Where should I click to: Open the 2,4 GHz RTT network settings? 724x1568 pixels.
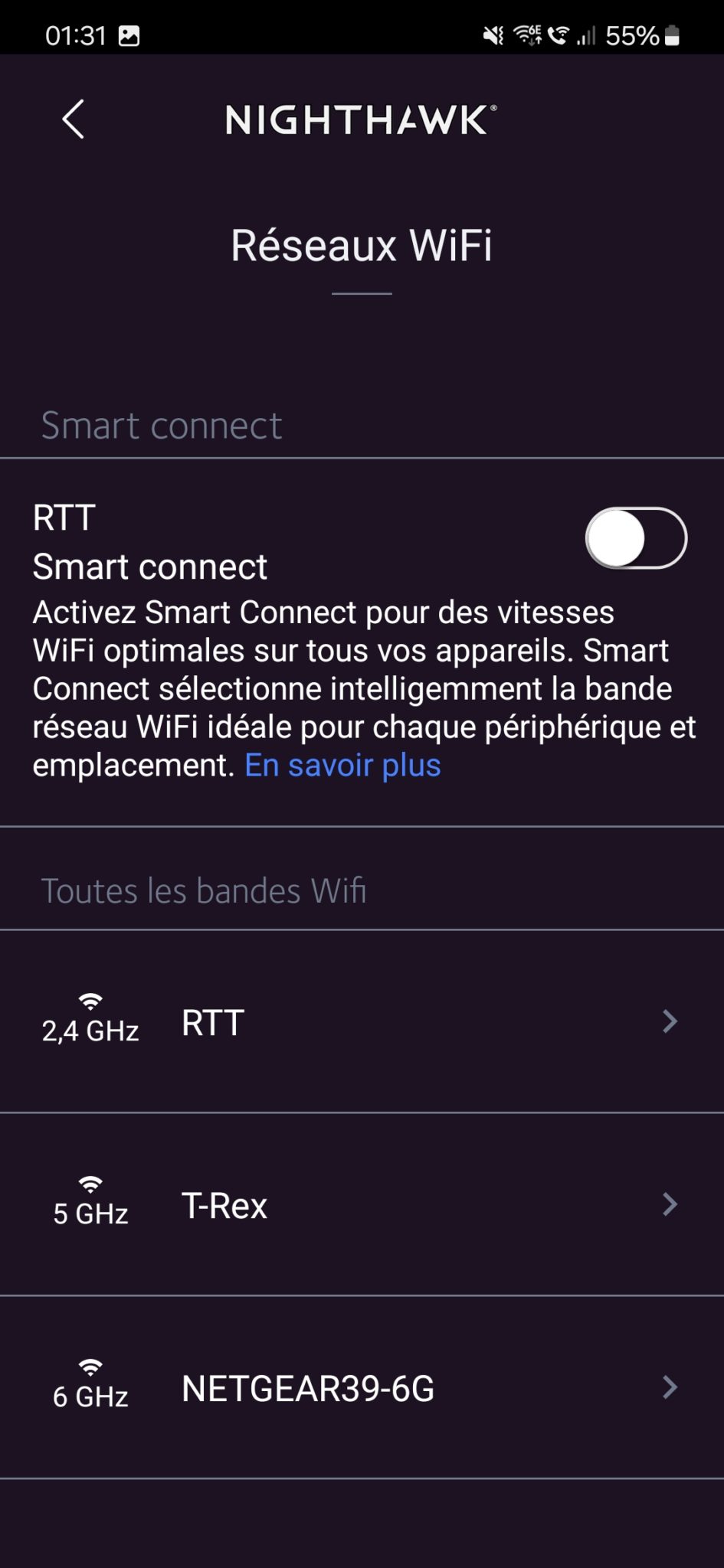pyautogui.click(x=362, y=1021)
